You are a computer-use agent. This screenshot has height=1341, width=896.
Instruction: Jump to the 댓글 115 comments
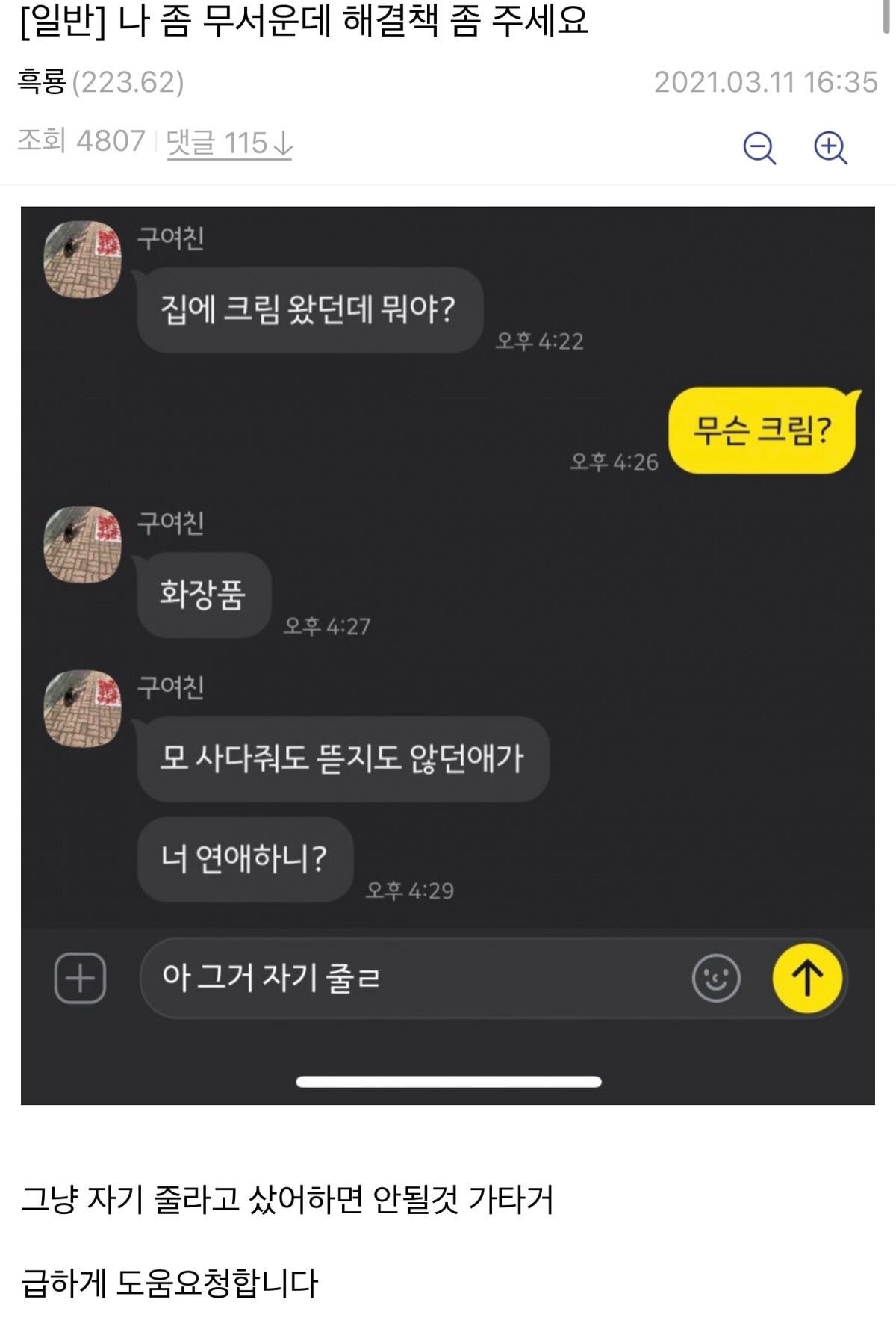228,143
